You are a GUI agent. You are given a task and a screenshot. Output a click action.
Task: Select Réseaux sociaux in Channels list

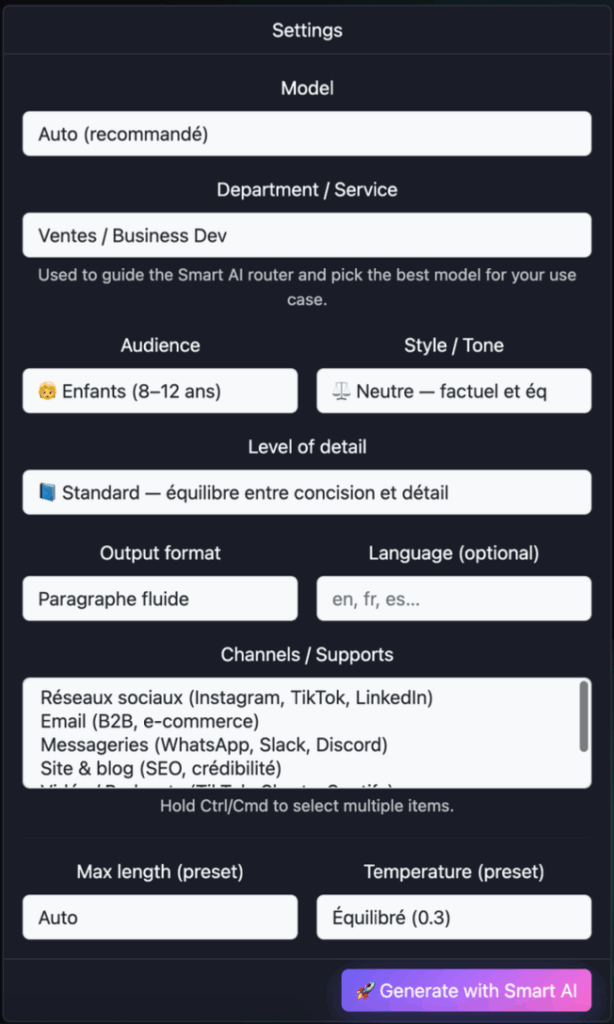tap(237, 698)
